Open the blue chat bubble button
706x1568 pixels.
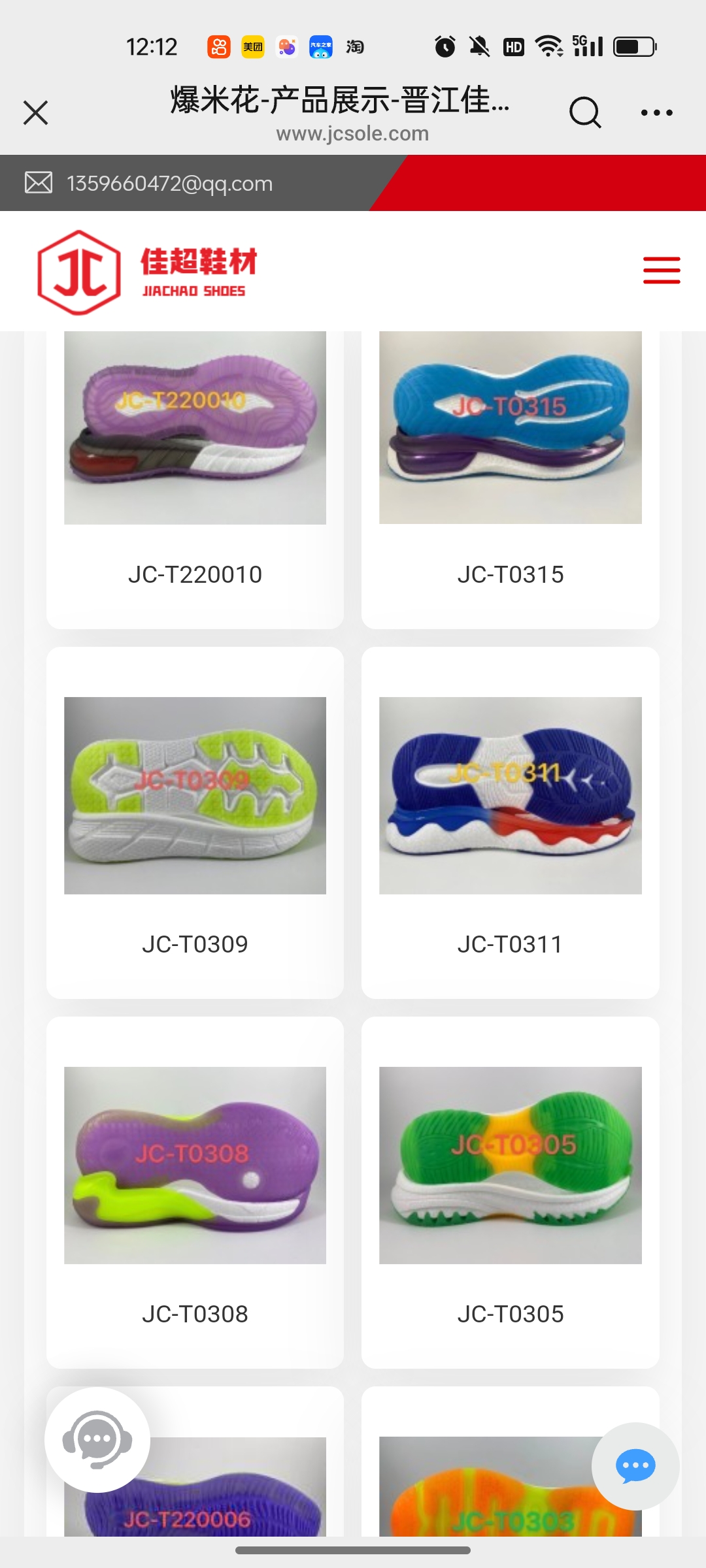coord(635,1466)
